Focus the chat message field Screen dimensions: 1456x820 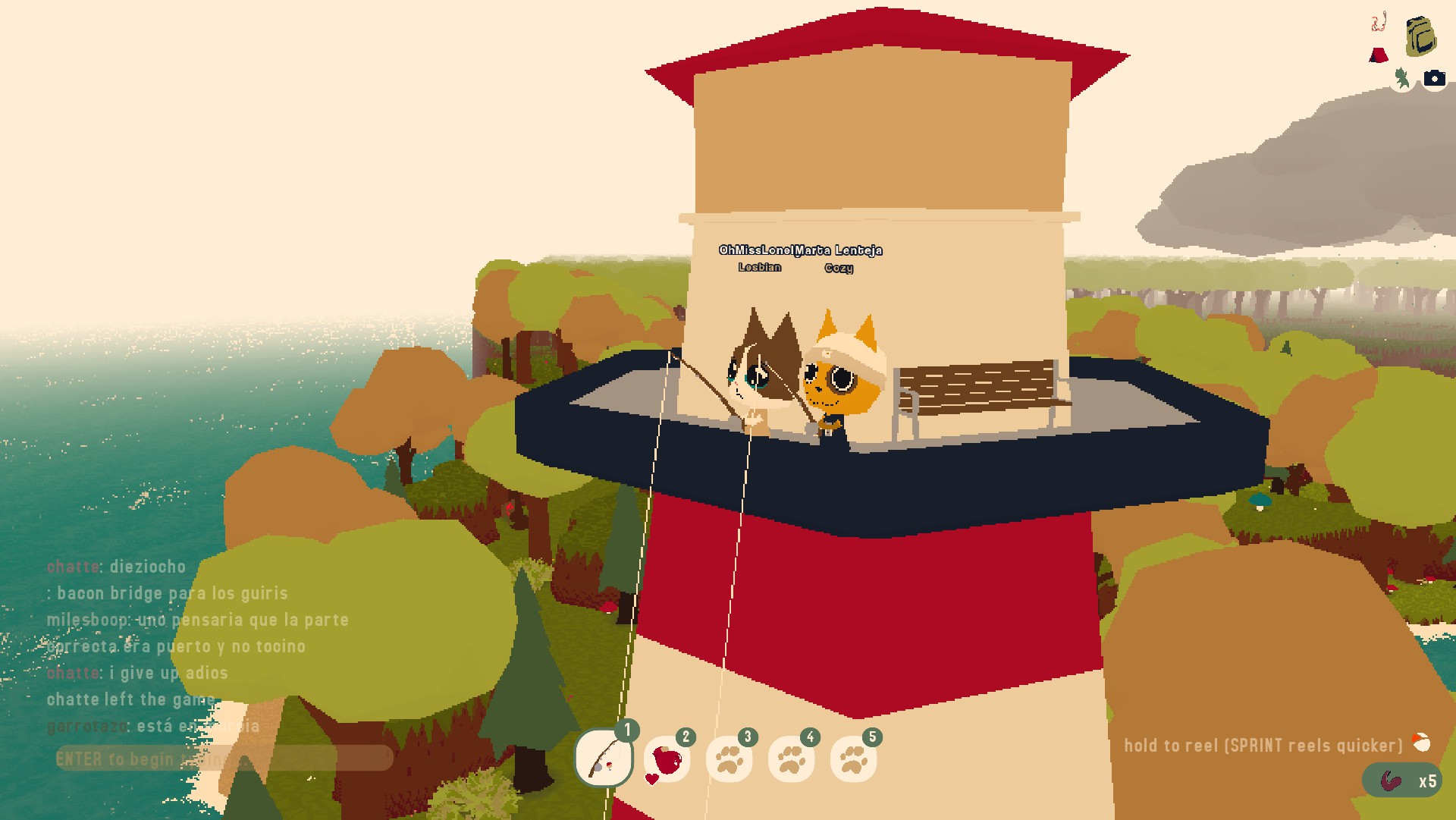tap(224, 759)
